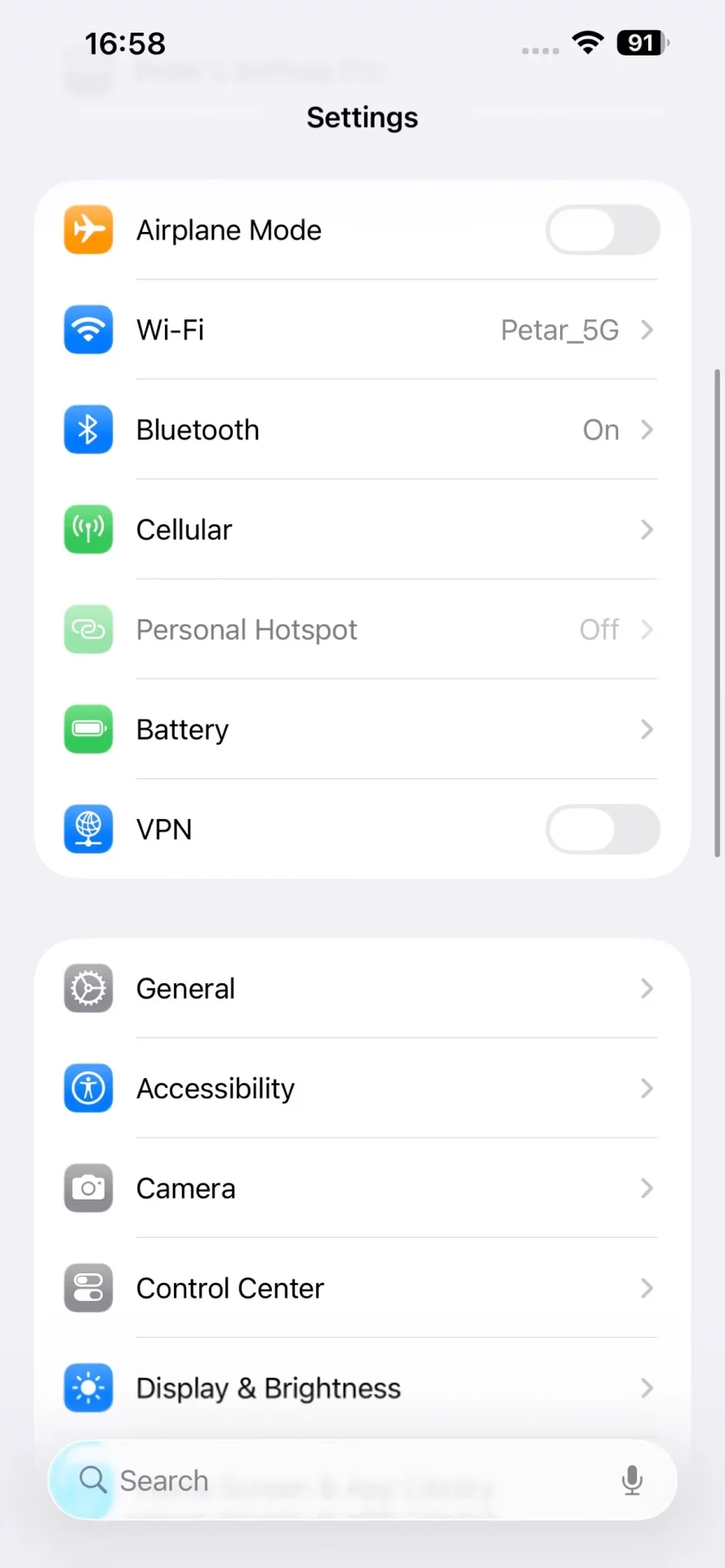Viewport: 725px width, 1568px height.
Task: Select the Accessibility row
Action: pyautogui.click(x=362, y=1089)
